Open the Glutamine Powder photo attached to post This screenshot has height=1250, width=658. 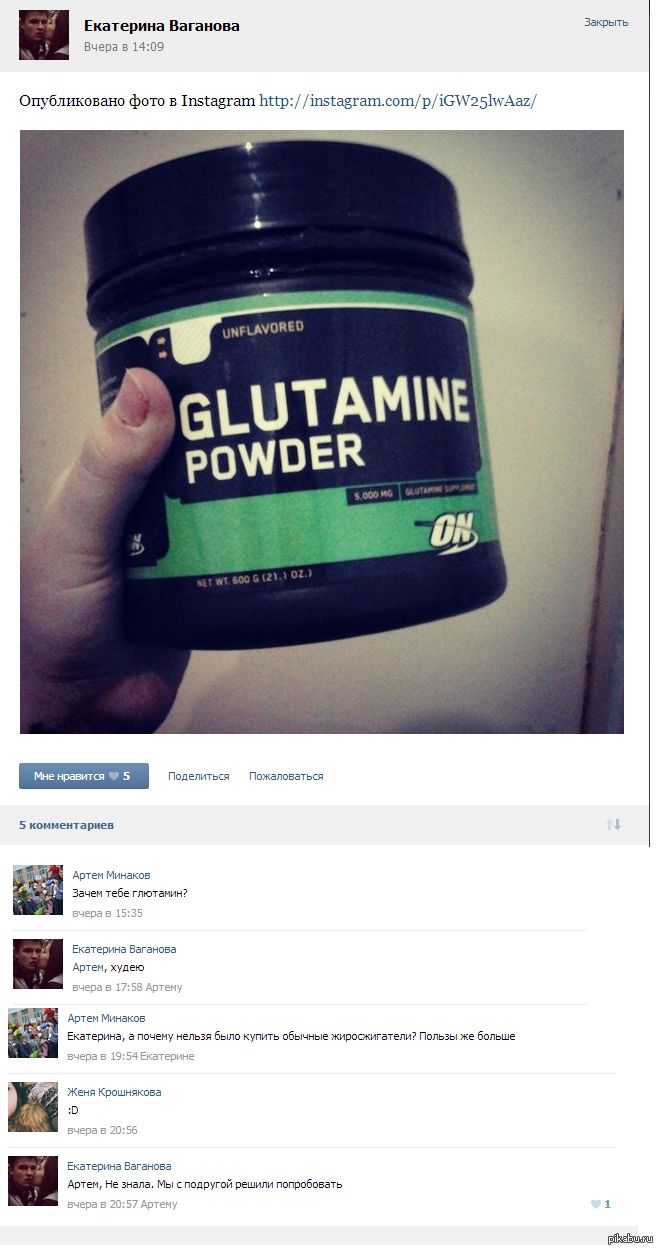pos(322,432)
